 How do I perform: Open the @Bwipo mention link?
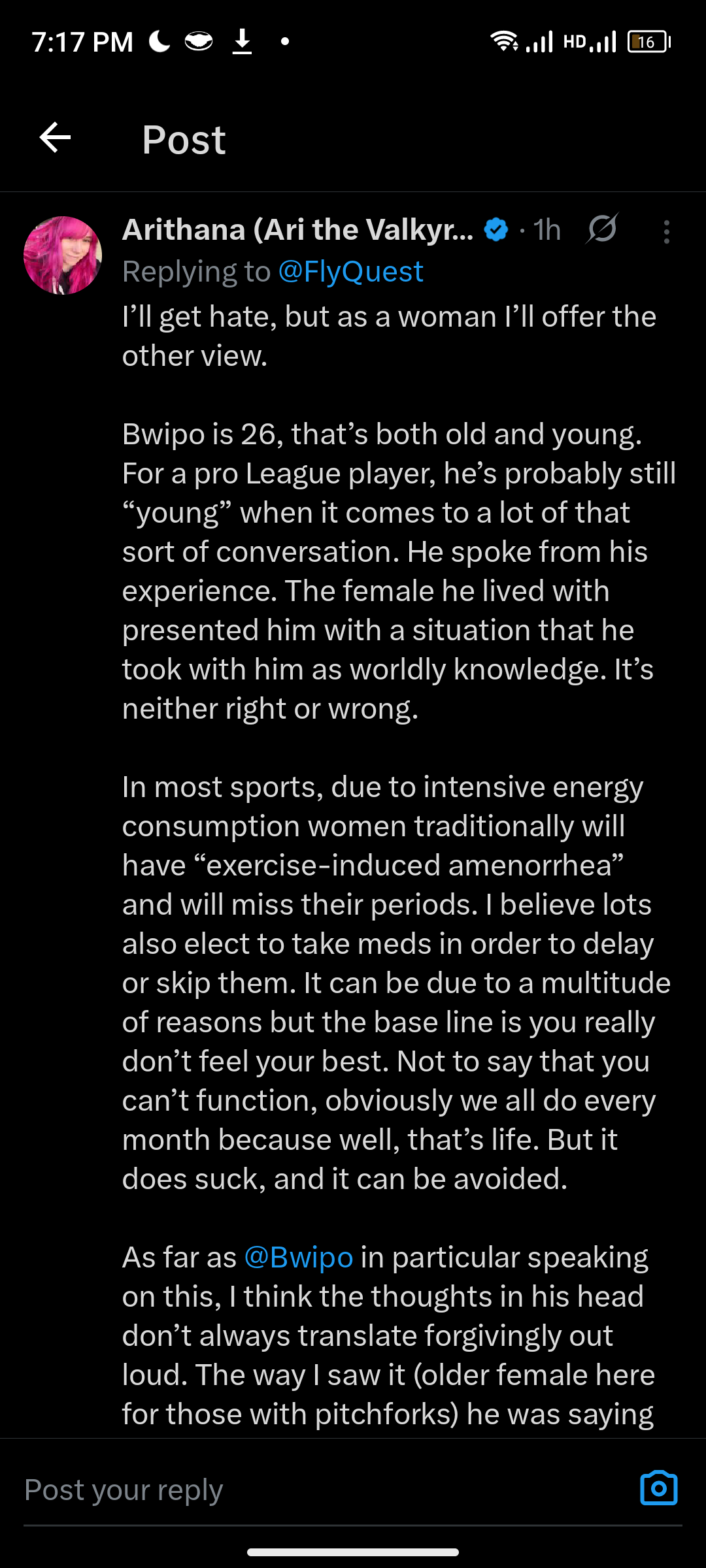coord(299,1258)
